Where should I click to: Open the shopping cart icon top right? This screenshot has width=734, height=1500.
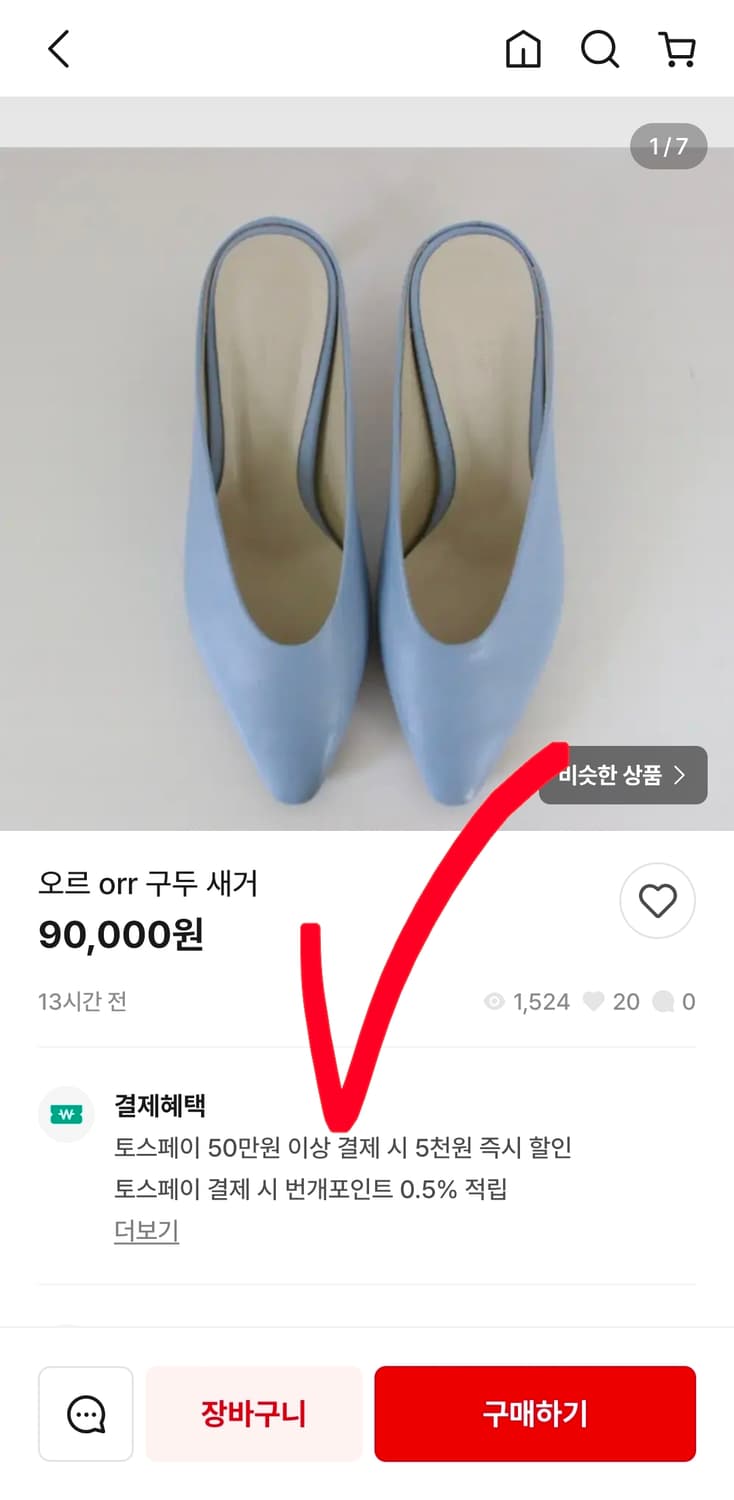pyautogui.click(x=678, y=47)
